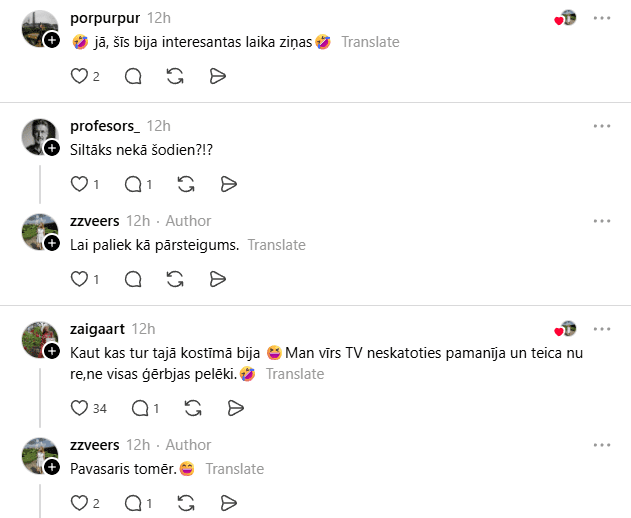This screenshot has width=631, height=518.
Task: Open overflow menu on porpurpur's comment
Action: [x=601, y=18]
